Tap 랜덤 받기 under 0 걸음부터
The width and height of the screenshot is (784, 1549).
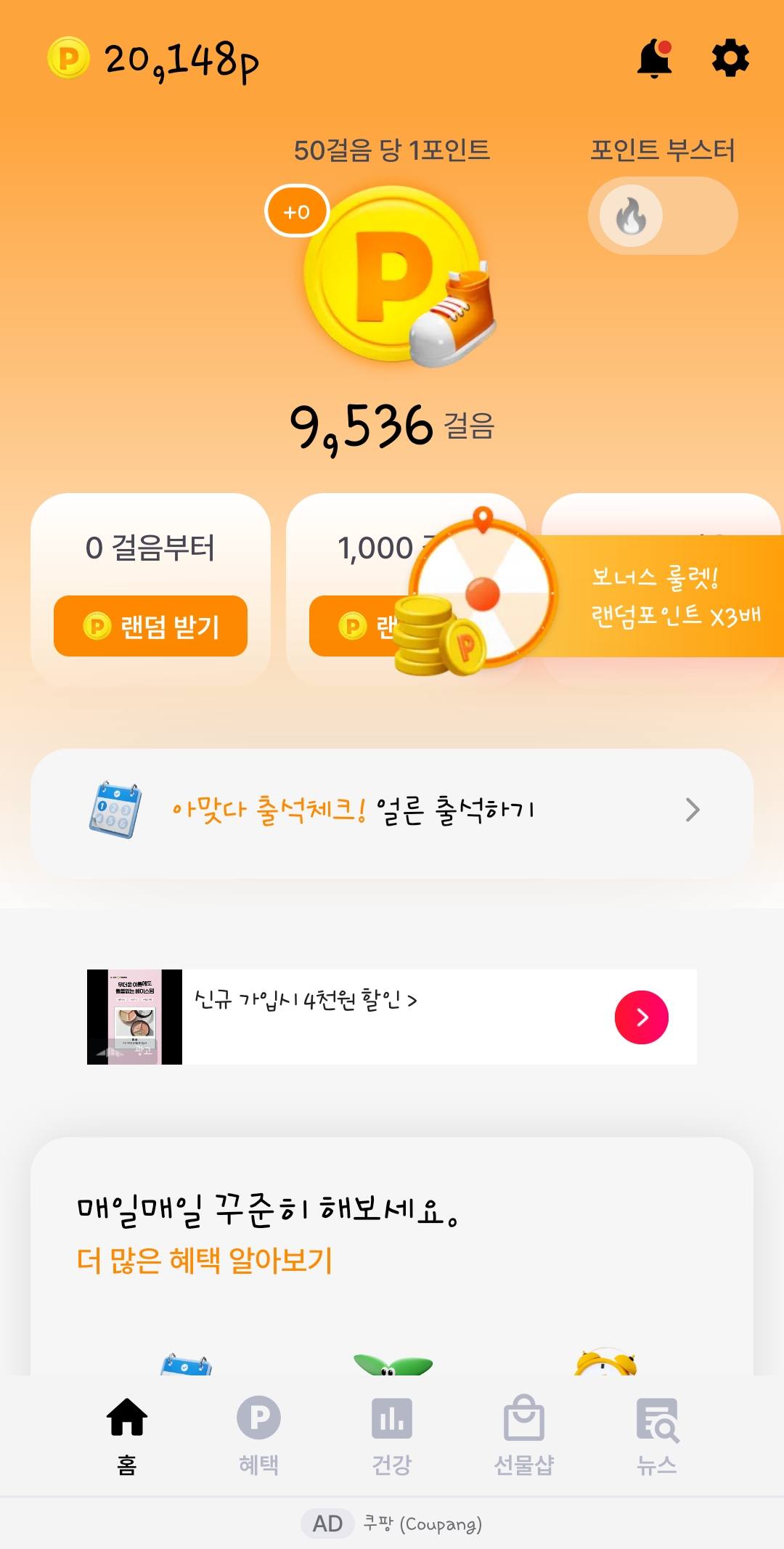150,626
